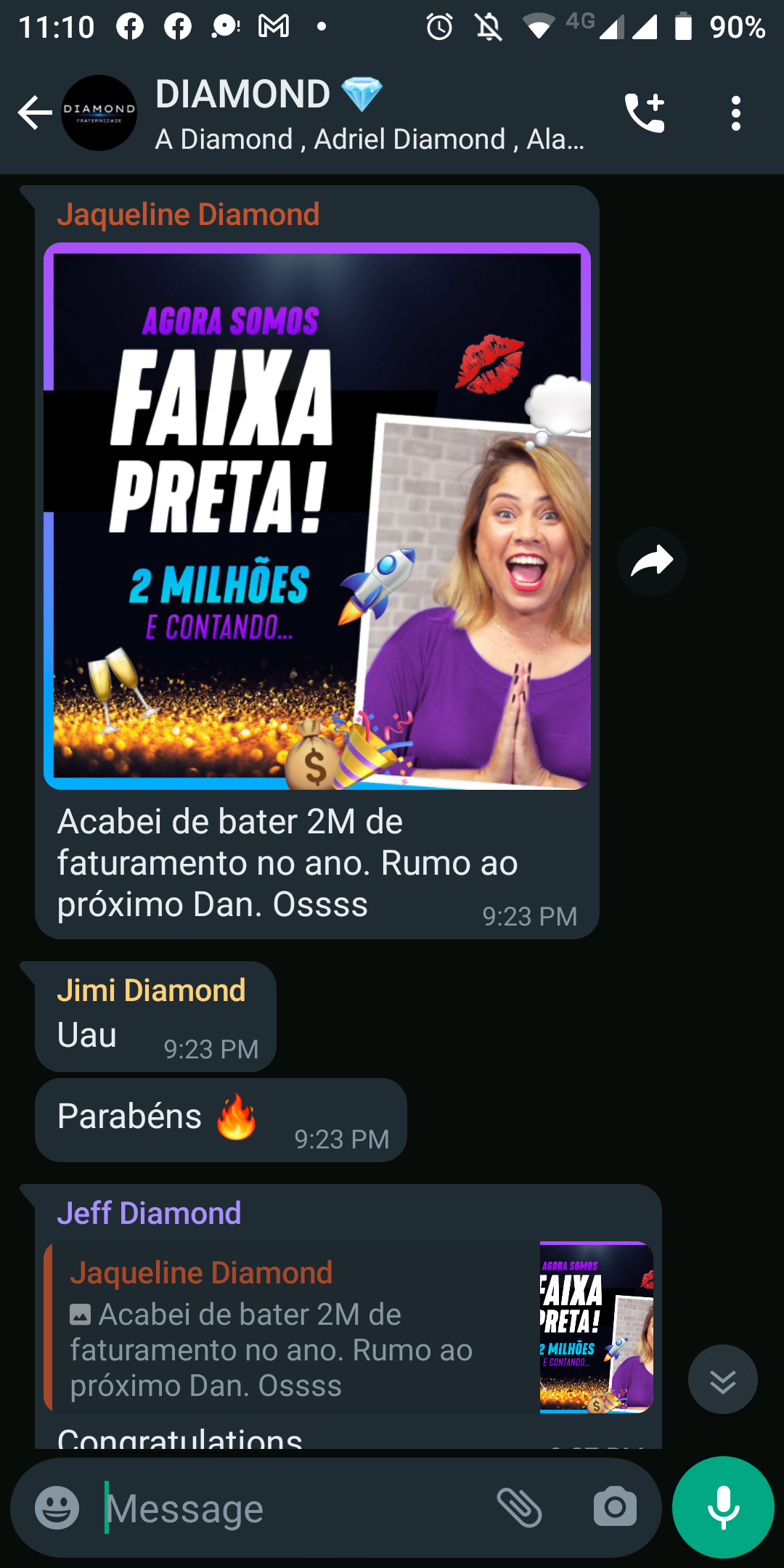Open Jaqueline's Faixa Preta image
The height and width of the screenshot is (1568, 784).
(317, 516)
